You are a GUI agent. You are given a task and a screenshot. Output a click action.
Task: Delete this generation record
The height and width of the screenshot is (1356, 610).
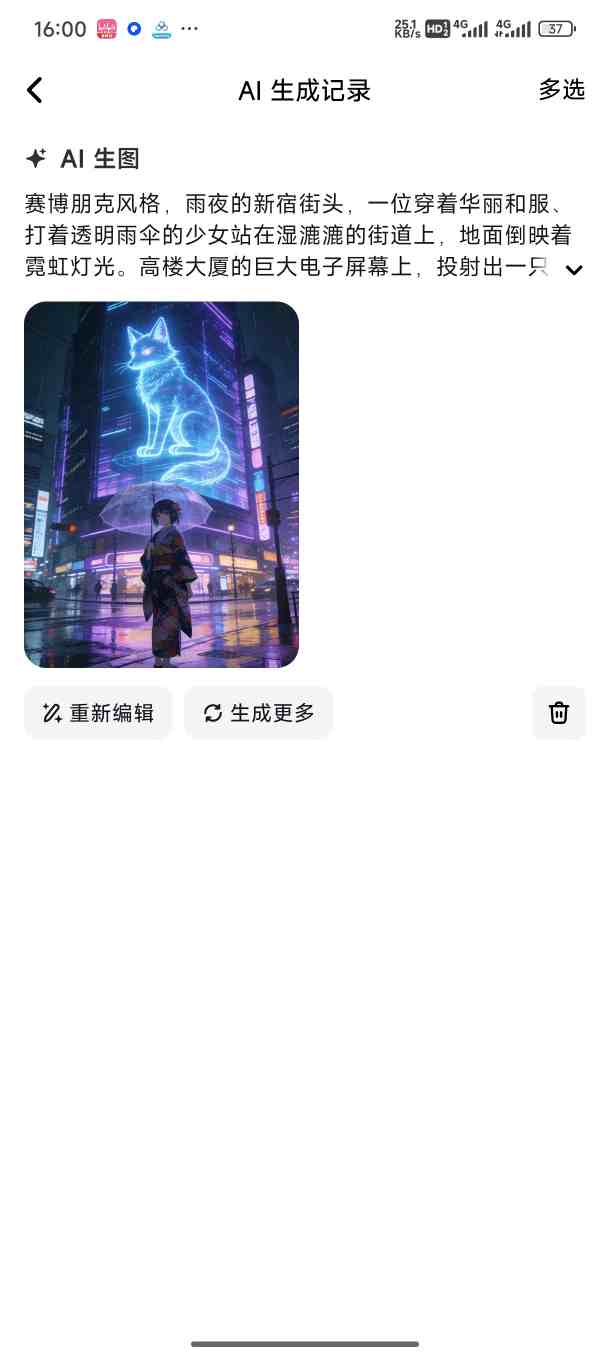coord(559,713)
